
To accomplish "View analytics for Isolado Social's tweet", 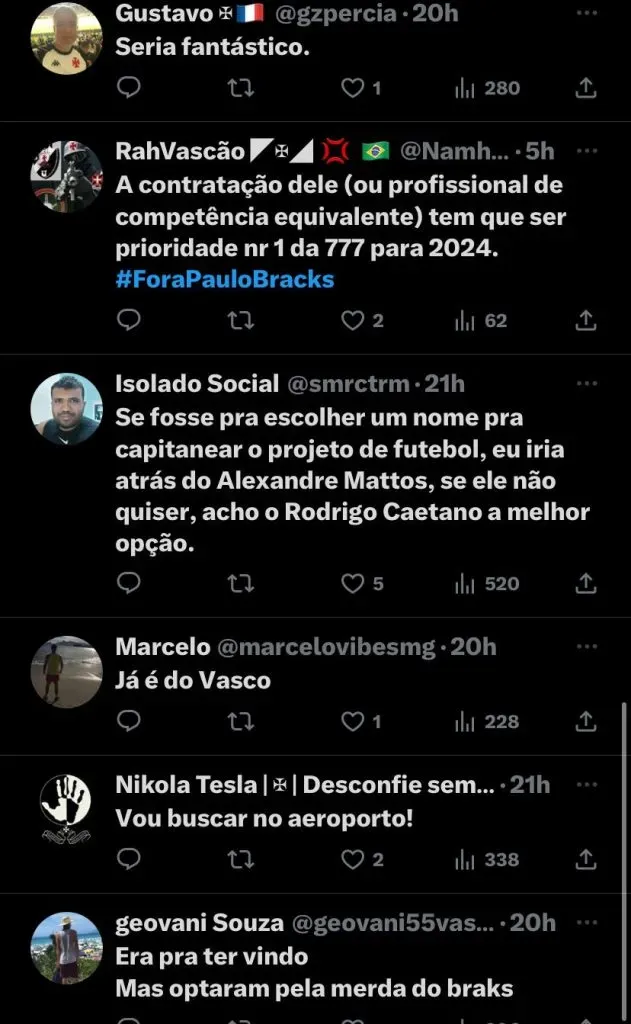I will click(488, 583).
